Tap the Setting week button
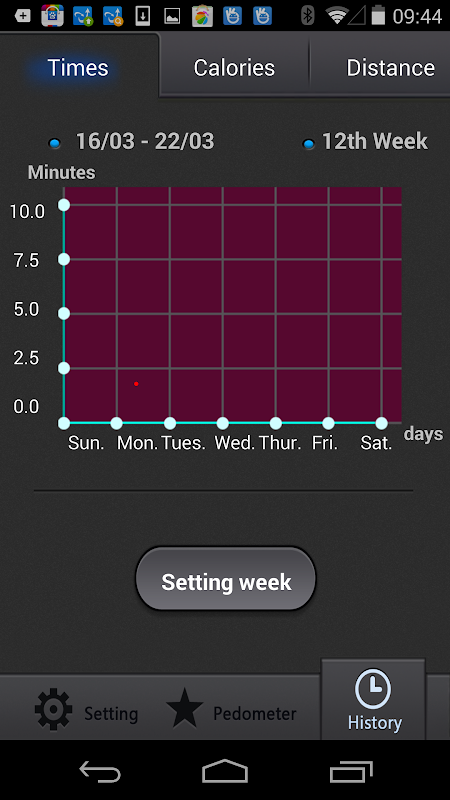 pos(226,579)
